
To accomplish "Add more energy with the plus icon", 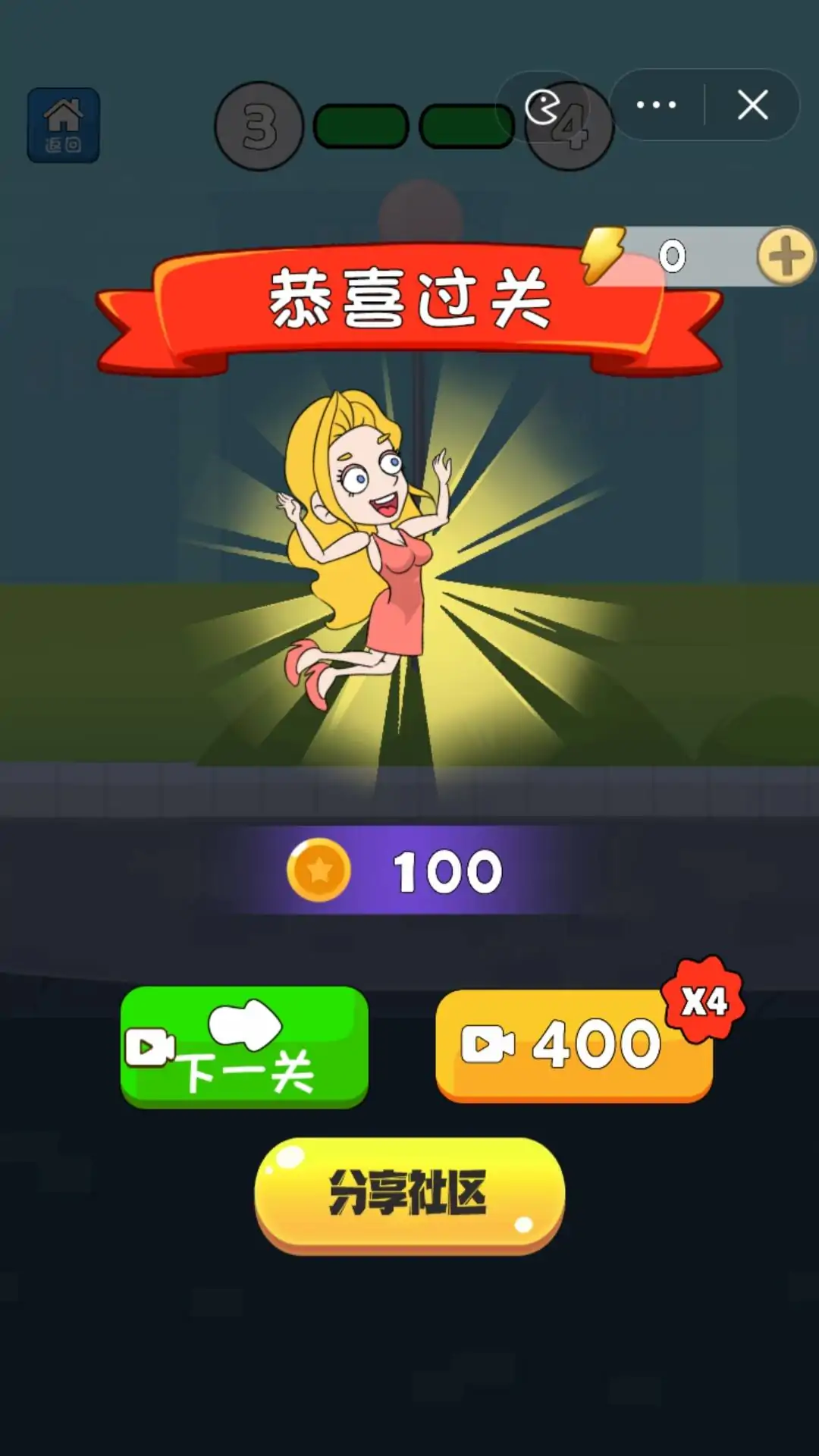I will click(786, 256).
